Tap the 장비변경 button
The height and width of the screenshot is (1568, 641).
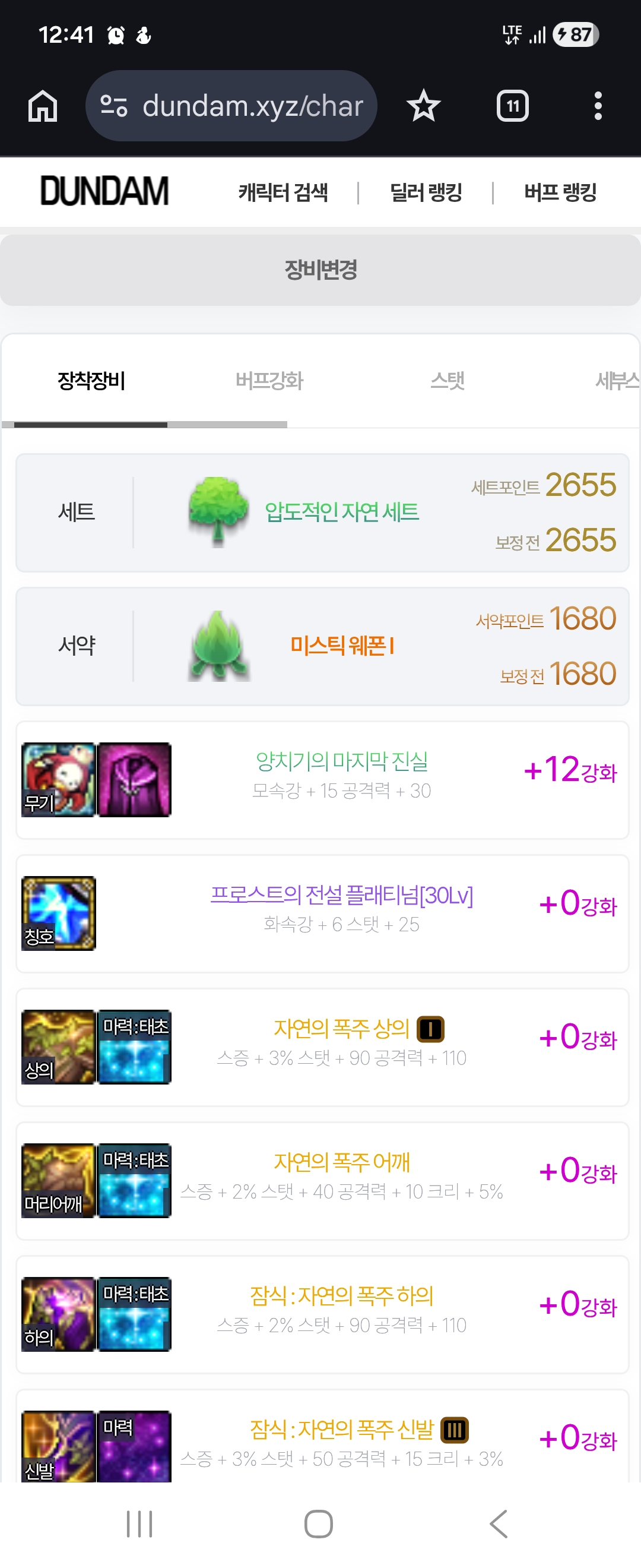tap(320, 270)
